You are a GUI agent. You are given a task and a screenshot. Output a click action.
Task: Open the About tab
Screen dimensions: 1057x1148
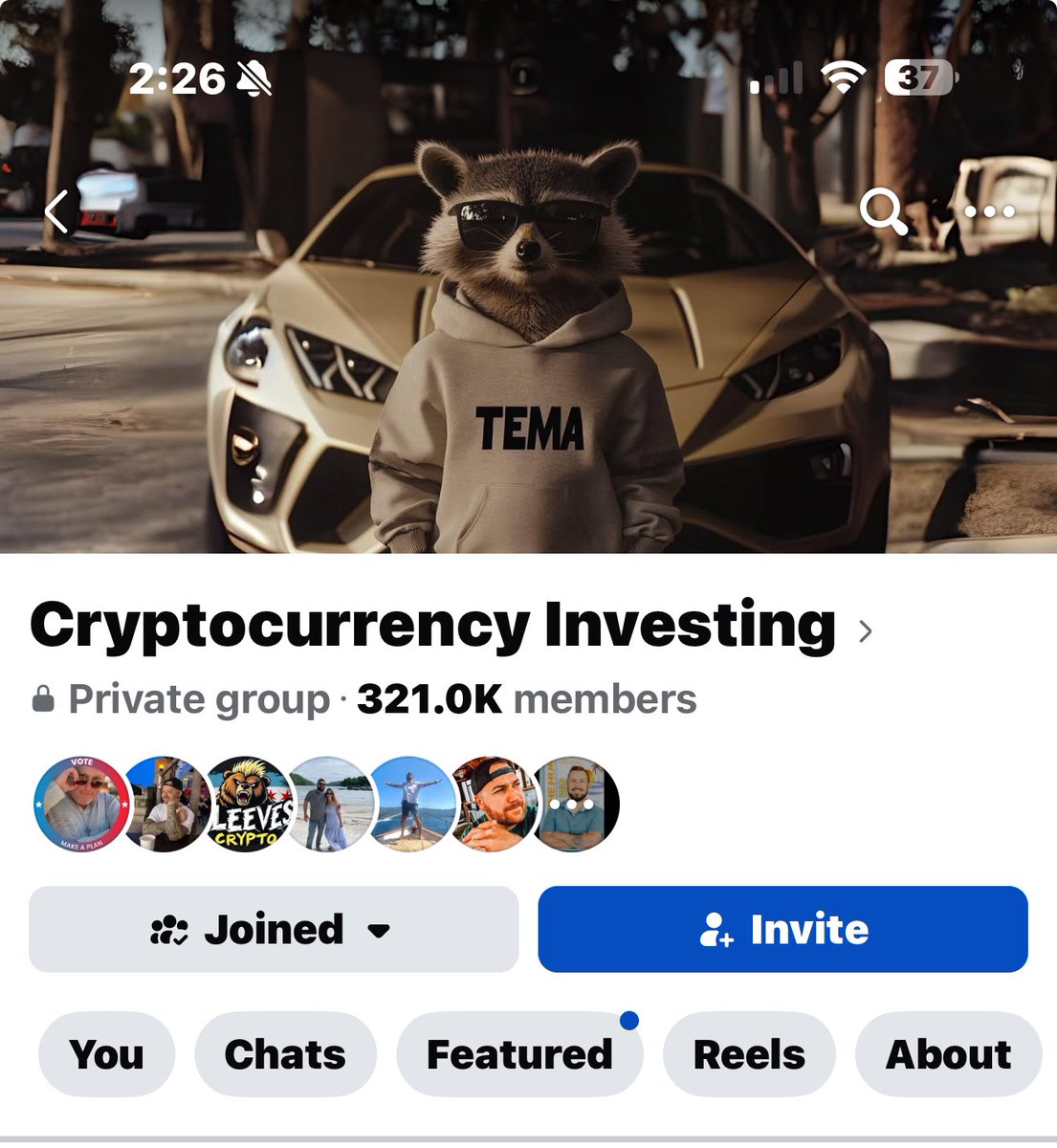(948, 1055)
